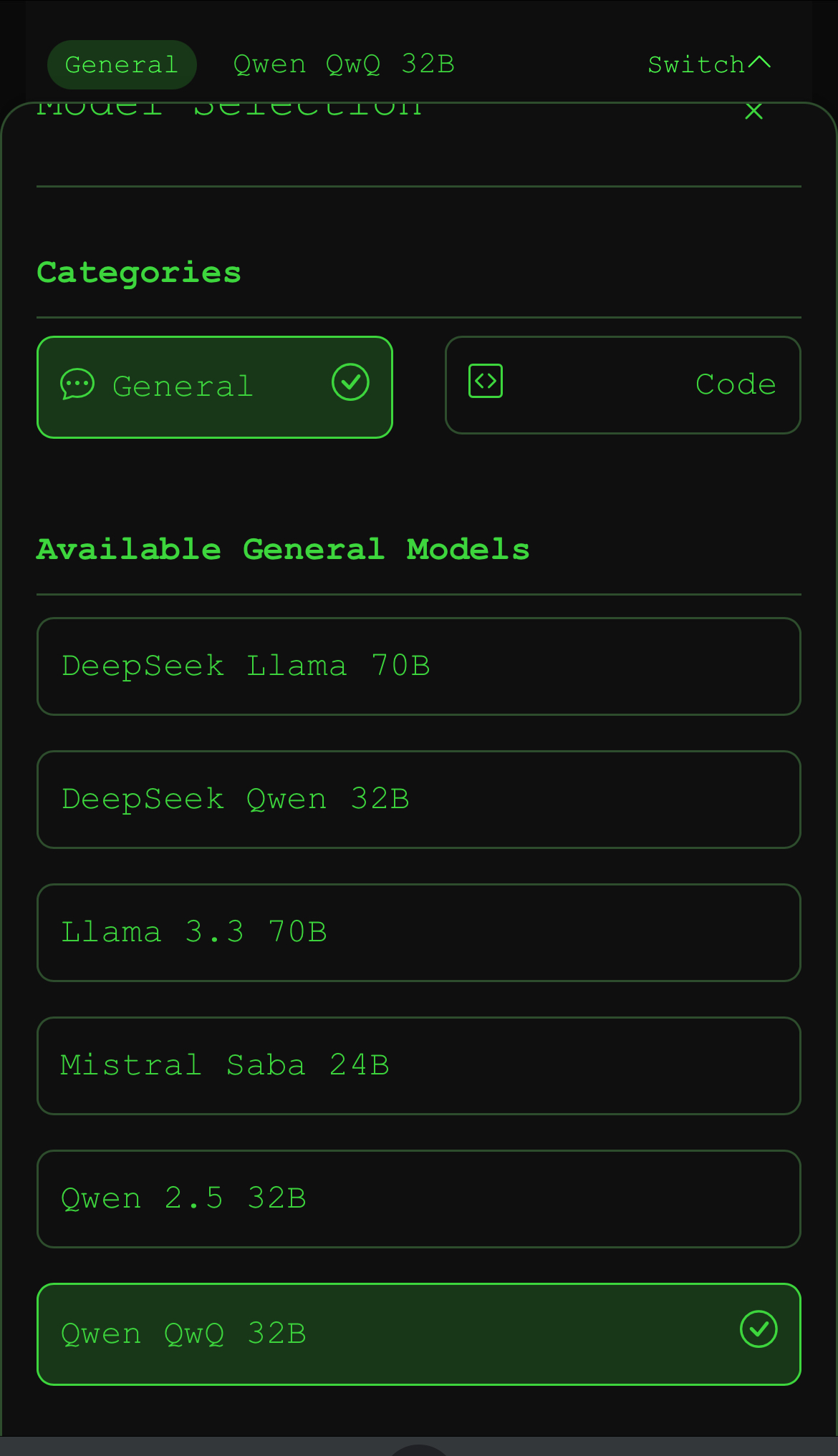
Task: Choose DeepSeek Qwen 32B model
Action: pos(418,800)
